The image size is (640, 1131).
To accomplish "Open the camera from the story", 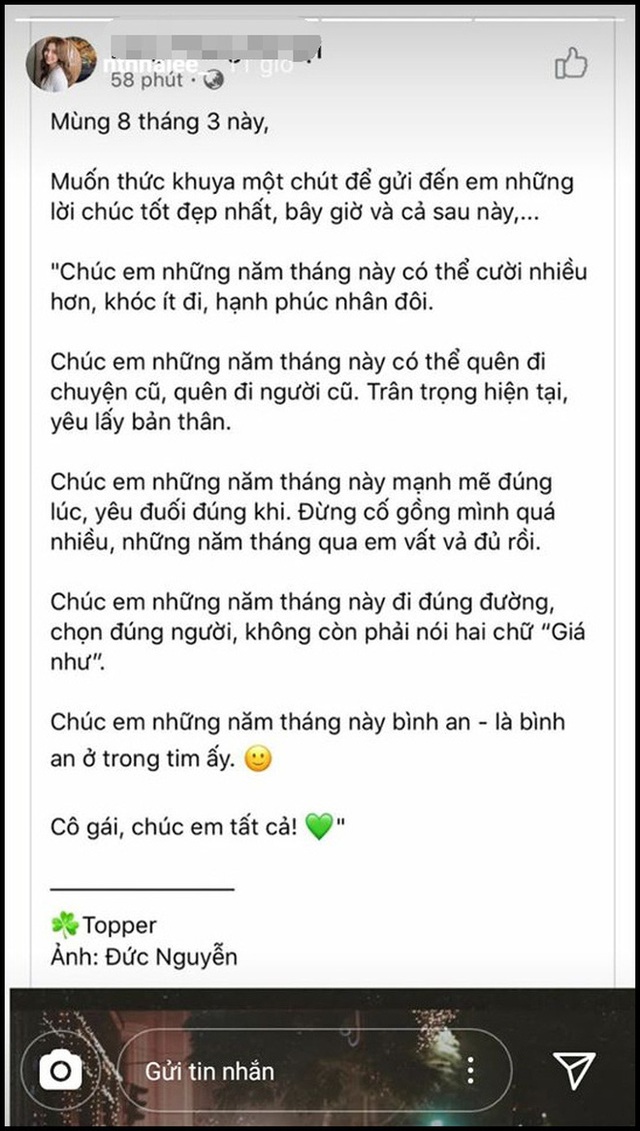I will (x=59, y=1072).
